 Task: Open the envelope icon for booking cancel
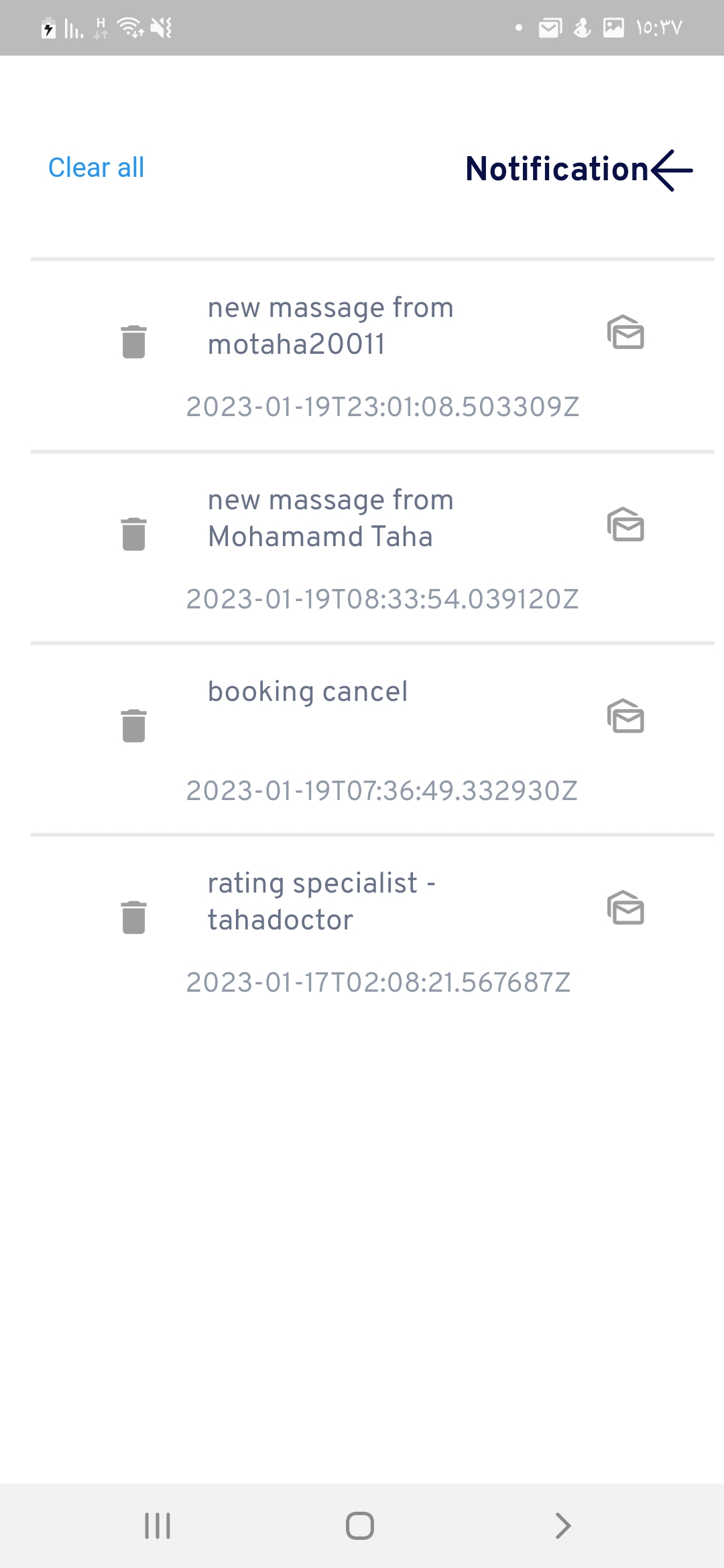click(626, 718)
